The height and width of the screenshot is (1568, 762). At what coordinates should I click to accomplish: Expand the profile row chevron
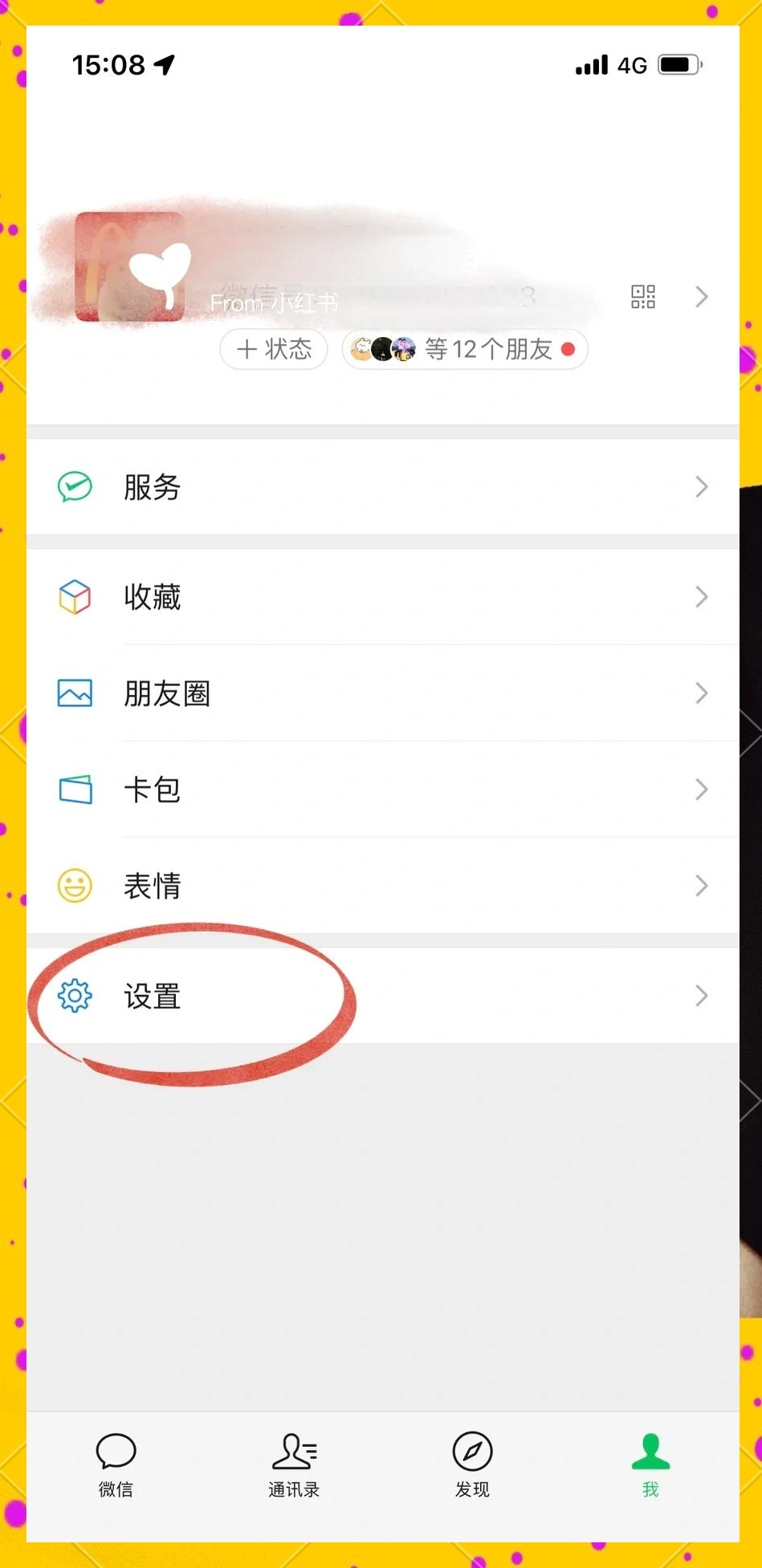coord(700,297)
